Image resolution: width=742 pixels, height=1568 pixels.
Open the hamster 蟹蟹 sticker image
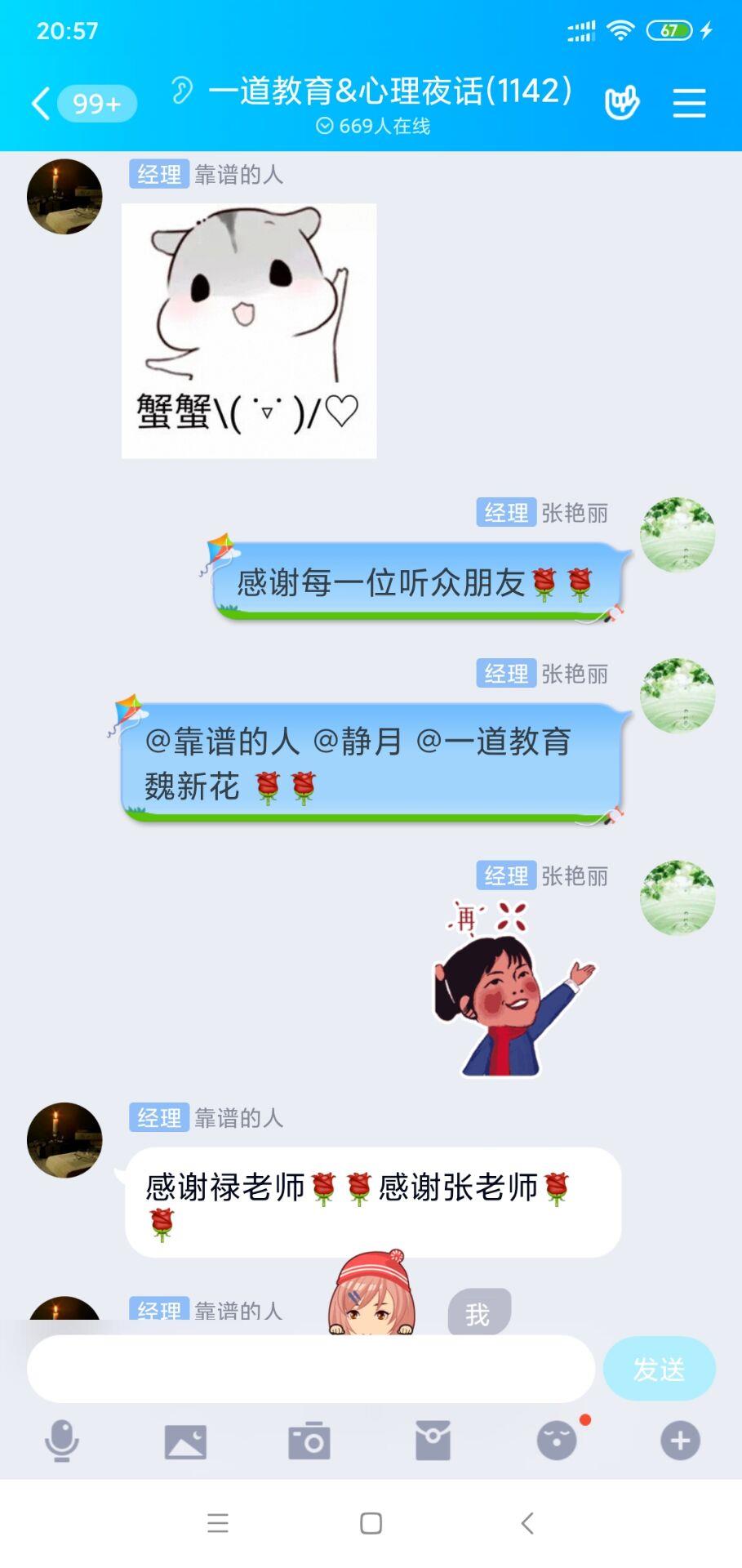click(x=249, y=331)
